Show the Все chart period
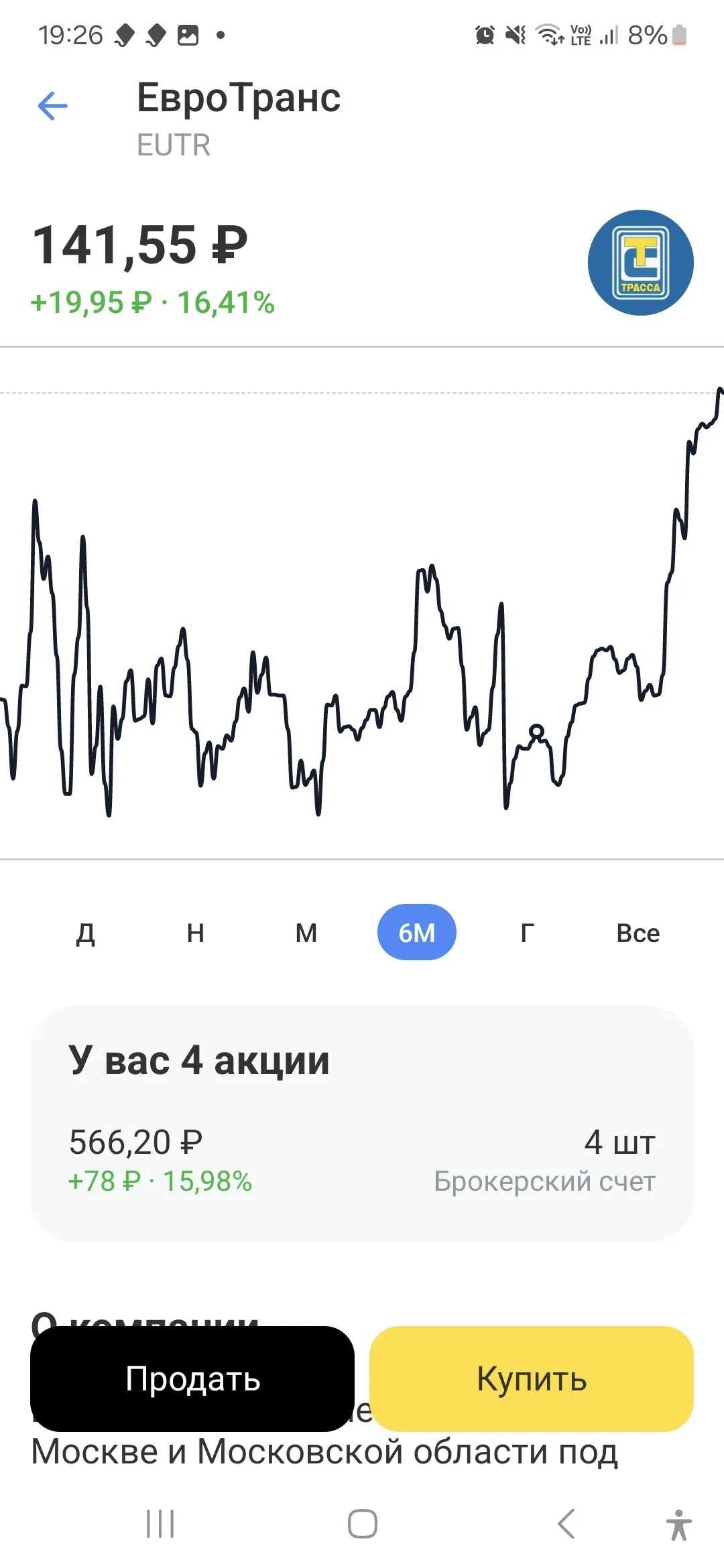The image size is (724, 1568). coord(638,933)
